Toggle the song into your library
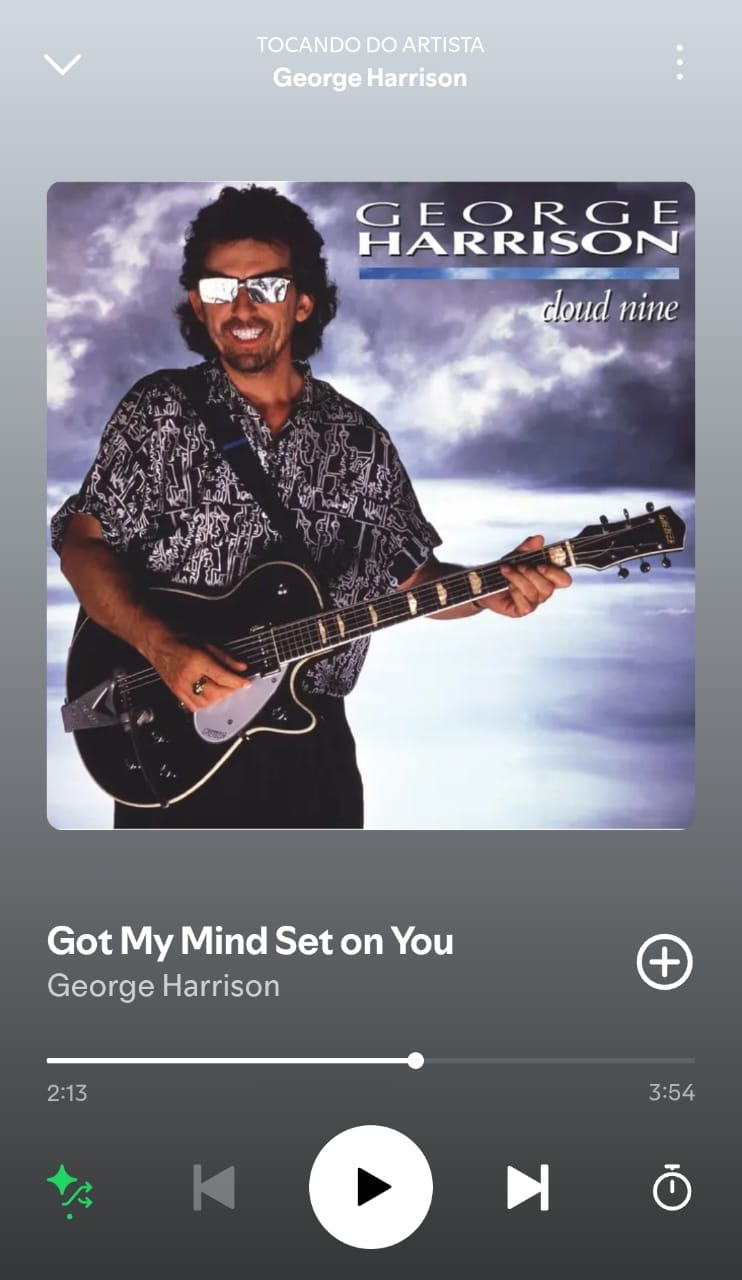Viewport: 742px width, 1280px height. [x=663, y=962]
